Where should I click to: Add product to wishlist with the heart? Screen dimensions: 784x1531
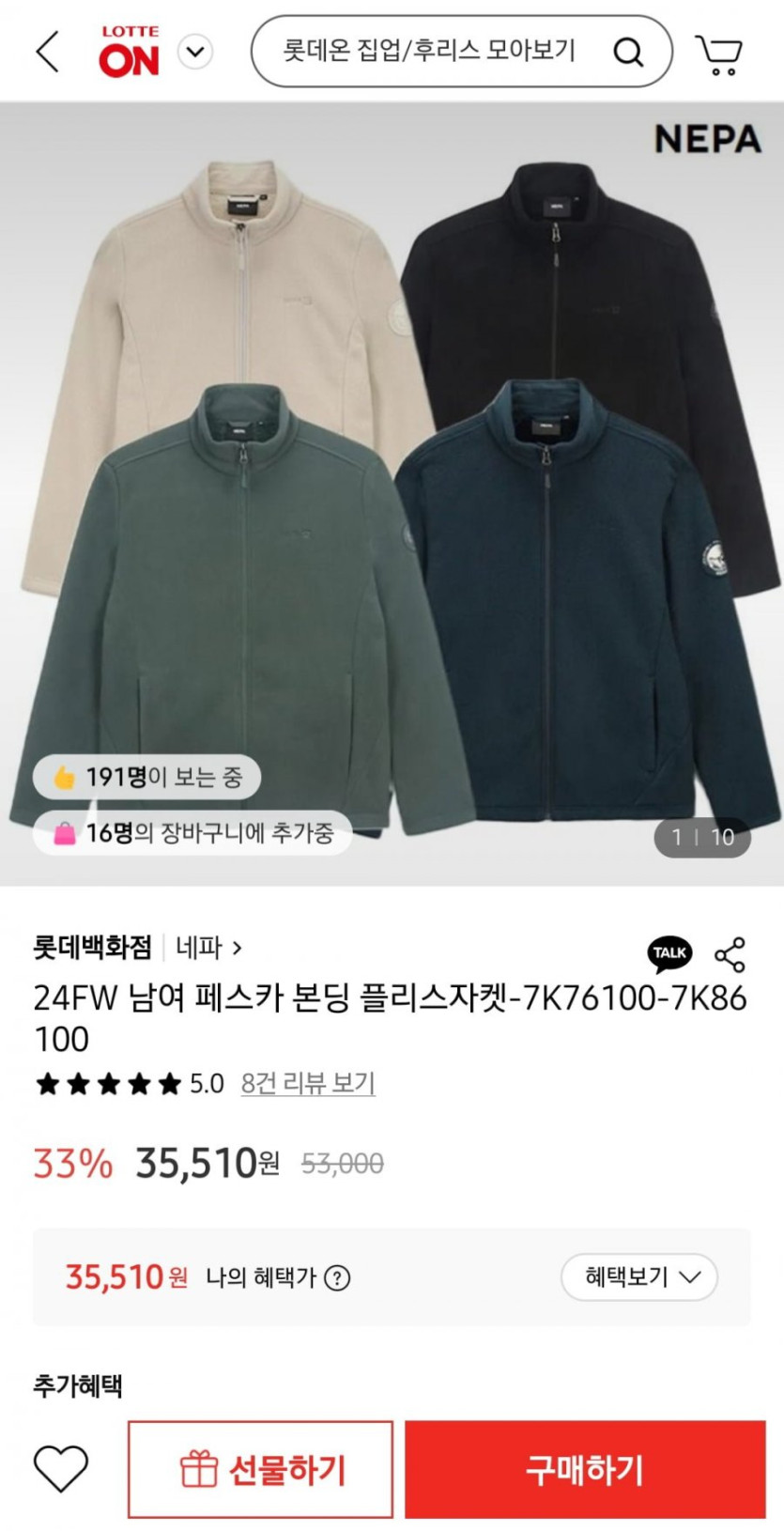pos(61,1468)
